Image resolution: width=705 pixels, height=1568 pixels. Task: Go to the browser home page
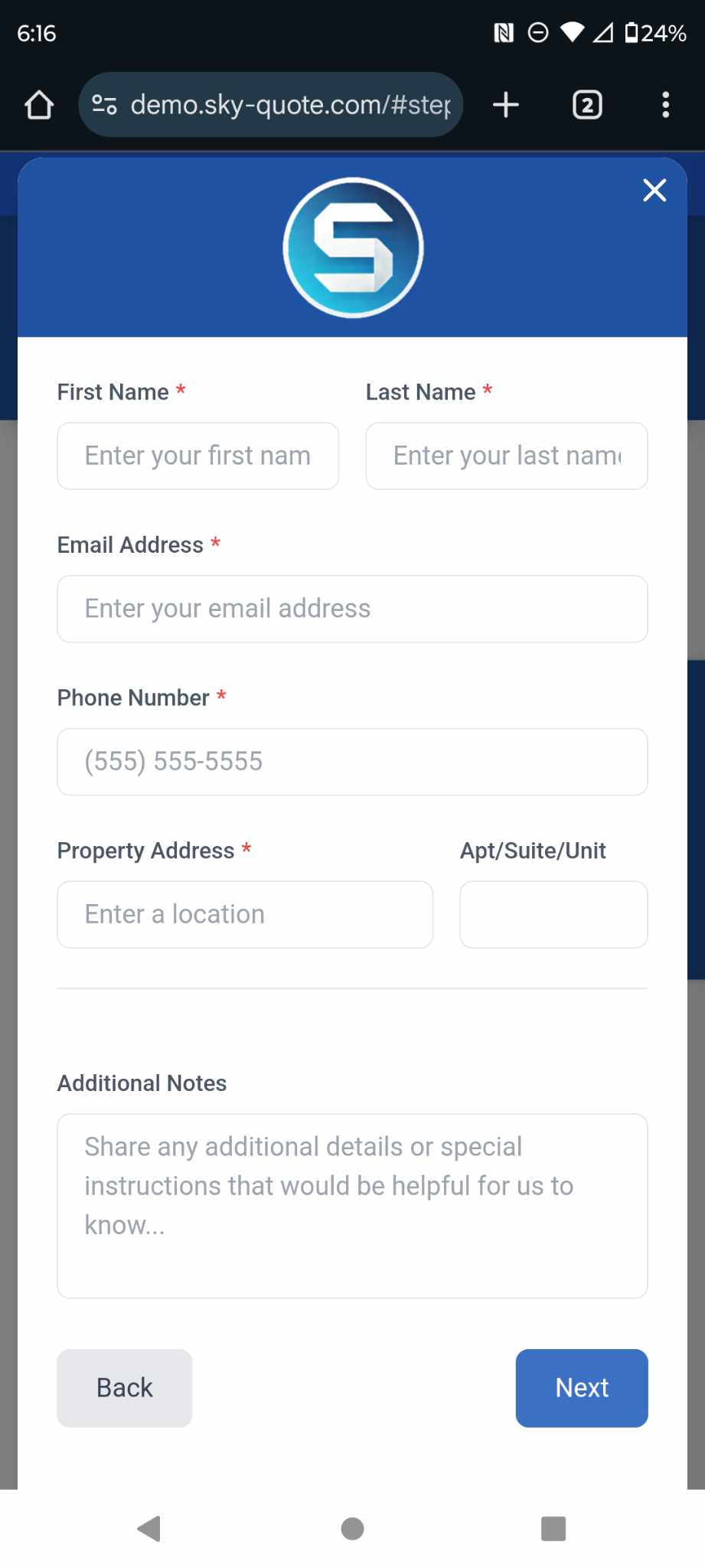coord(39,105)
